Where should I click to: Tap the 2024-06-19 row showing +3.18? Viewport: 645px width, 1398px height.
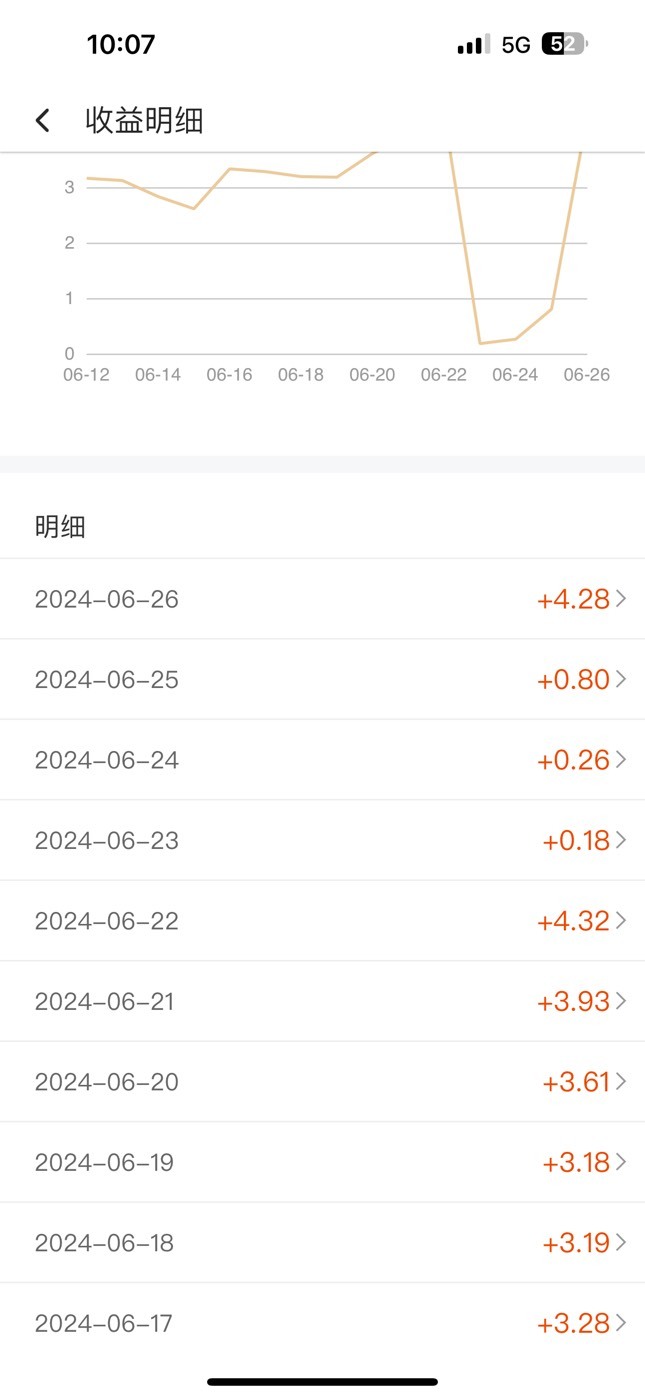click(x=322, y=1163)
